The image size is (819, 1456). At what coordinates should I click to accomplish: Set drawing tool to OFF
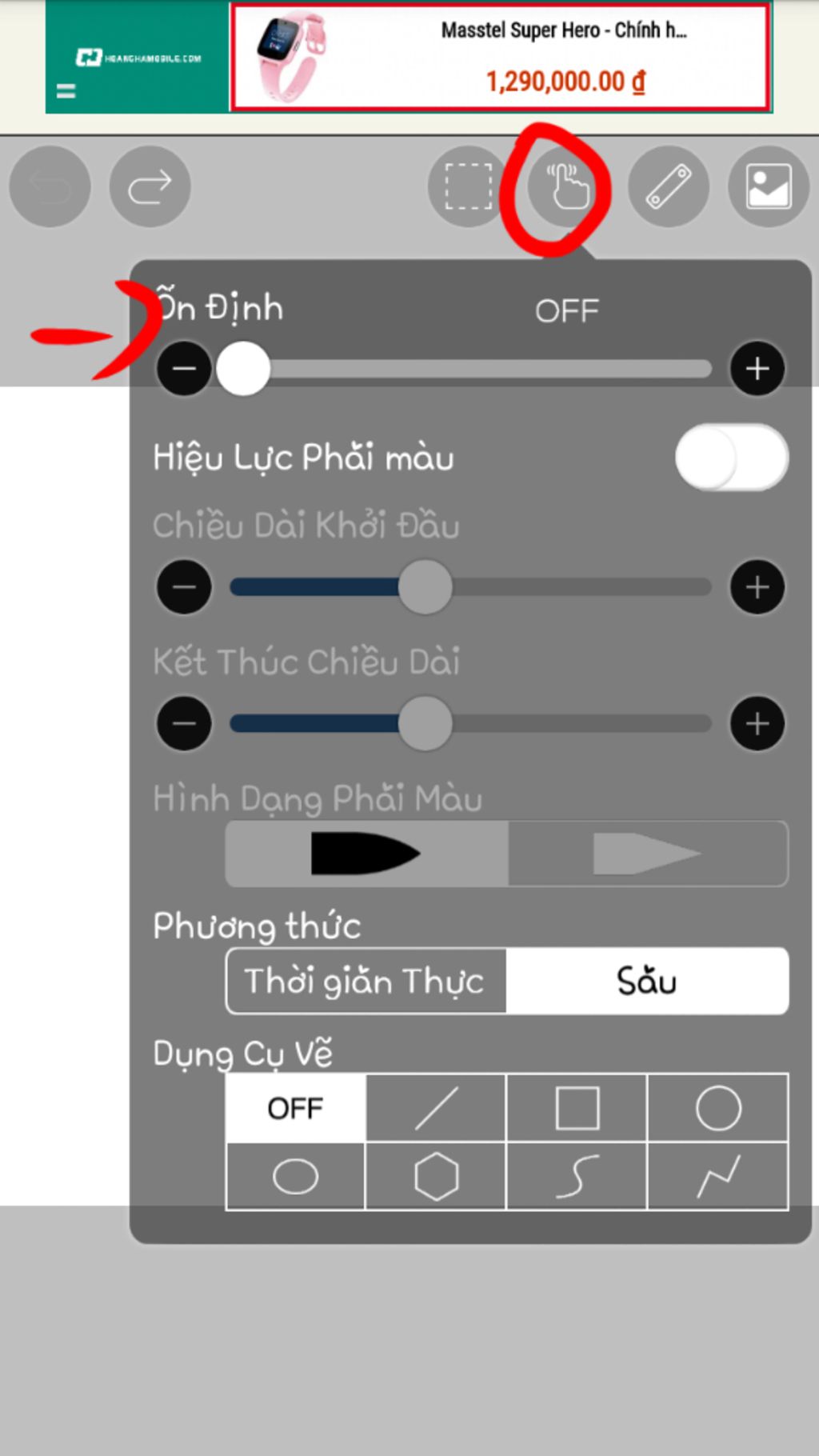pos(296,1108)
